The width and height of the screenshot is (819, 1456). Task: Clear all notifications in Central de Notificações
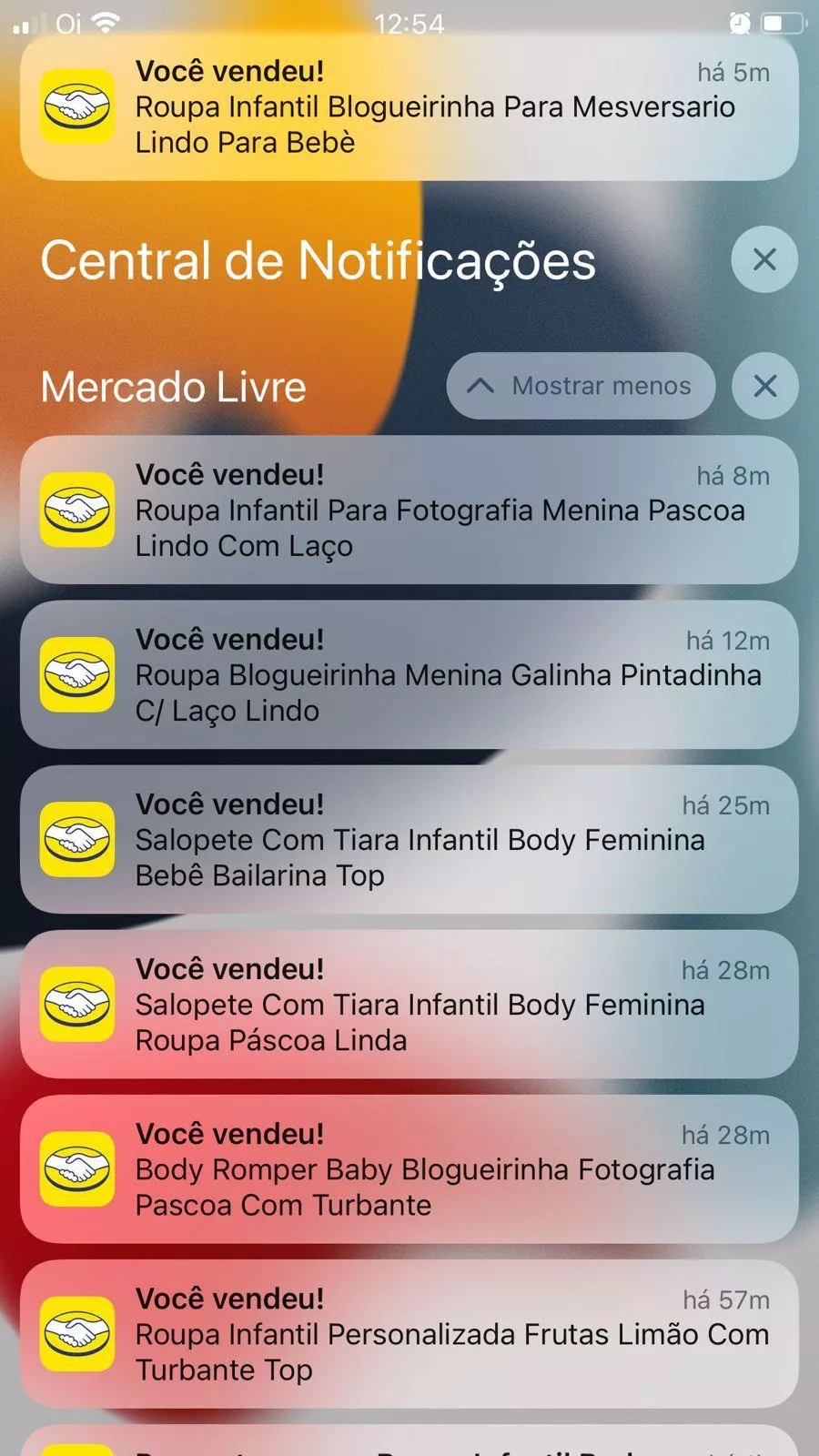[764, 260]
